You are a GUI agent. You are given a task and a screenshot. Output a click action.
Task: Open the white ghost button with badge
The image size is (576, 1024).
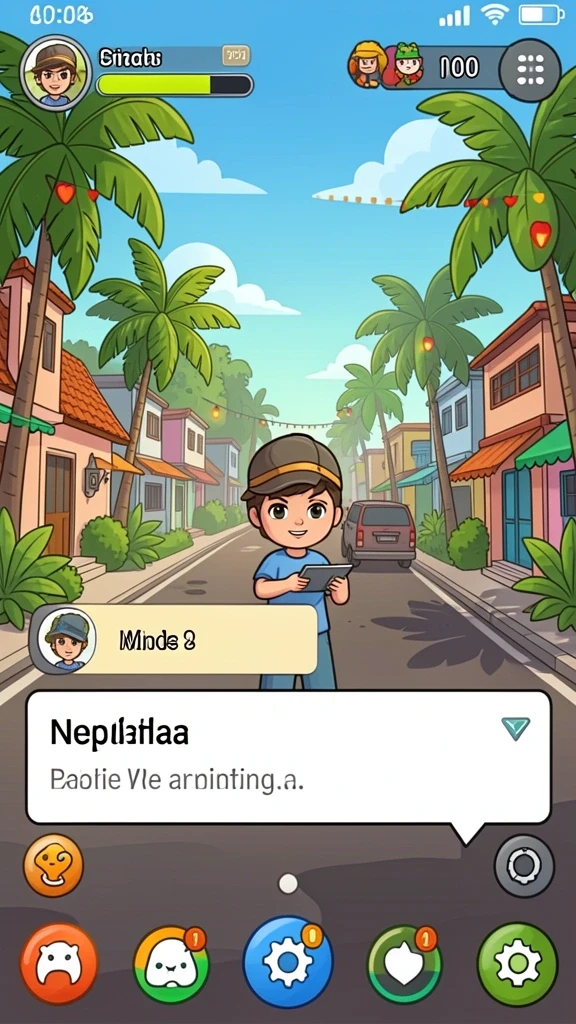click(172, 963)
